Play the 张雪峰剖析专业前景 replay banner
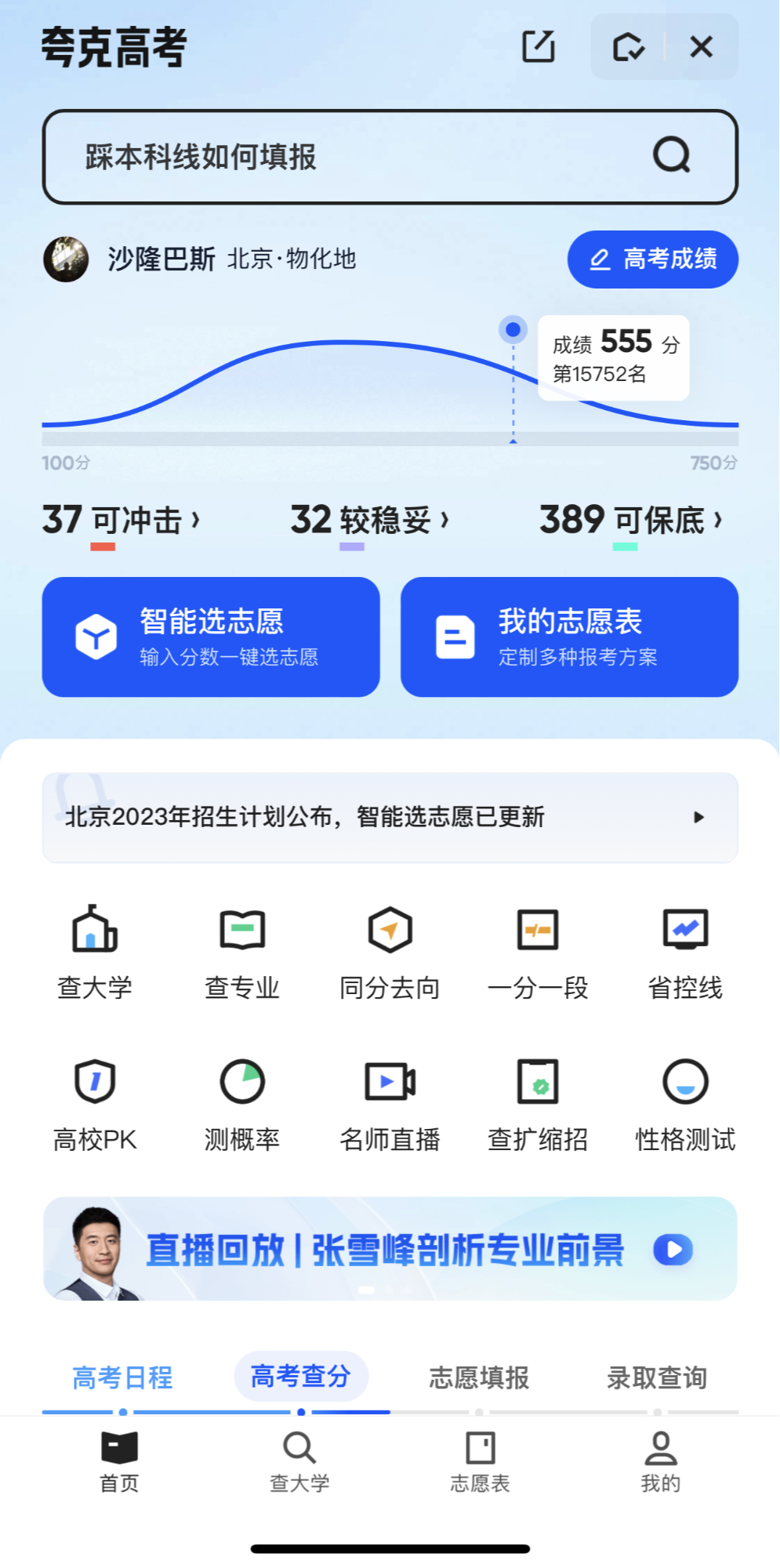780x1568 pixels. click(390, 1249)
